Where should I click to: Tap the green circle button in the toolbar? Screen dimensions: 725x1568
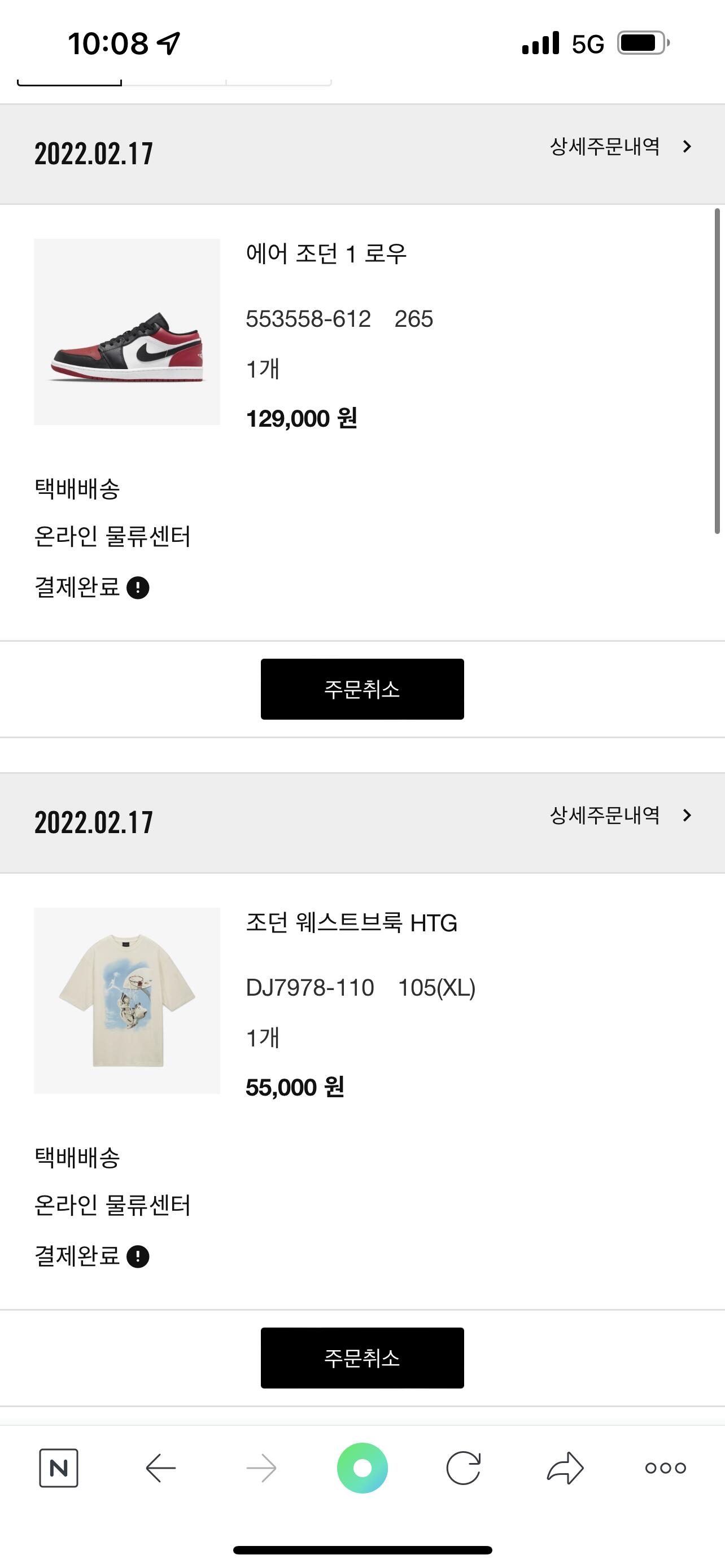362,1468
